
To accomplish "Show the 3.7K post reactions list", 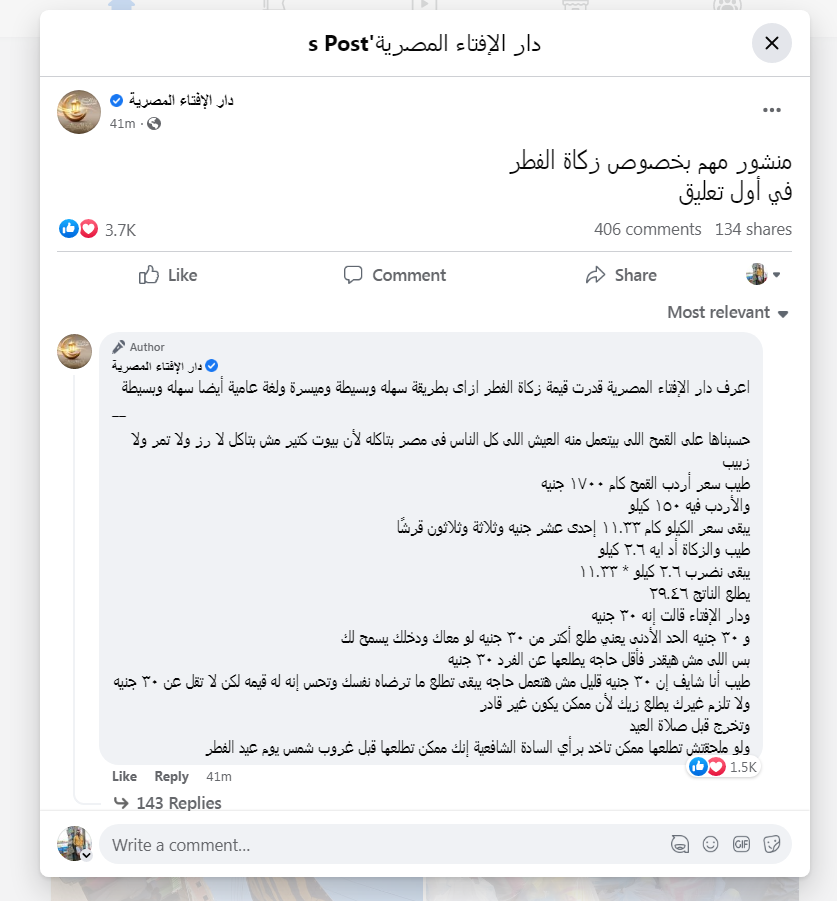I will point(119,229).
